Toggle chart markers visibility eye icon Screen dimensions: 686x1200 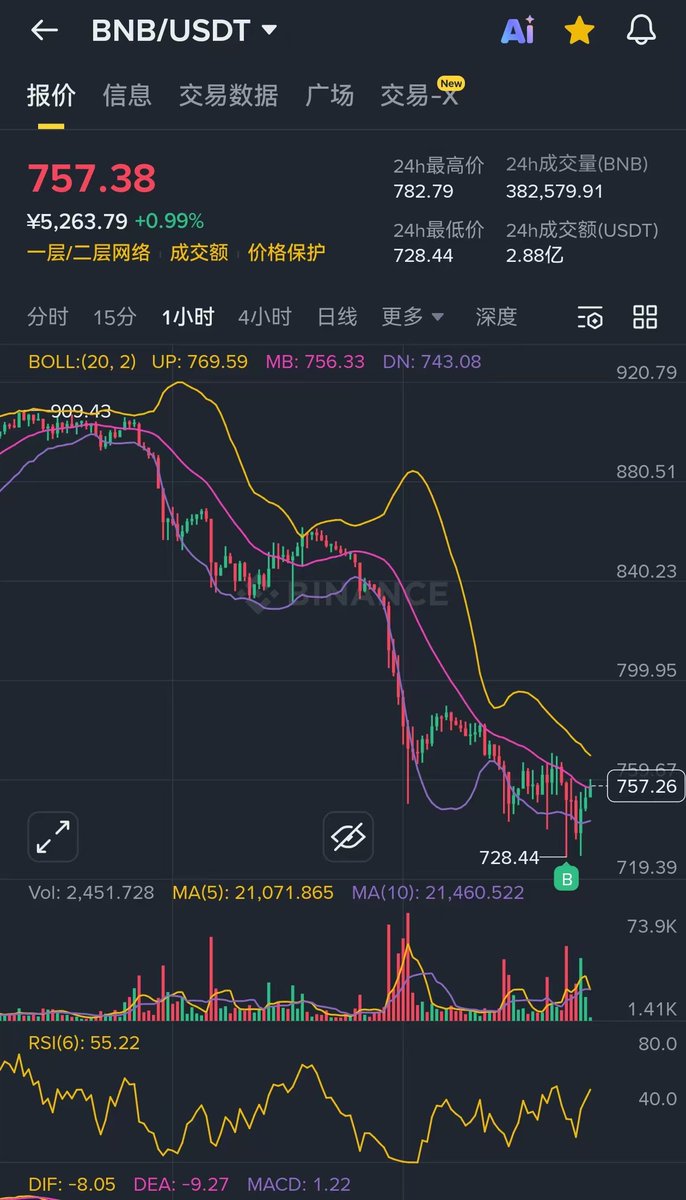[348, 837]
